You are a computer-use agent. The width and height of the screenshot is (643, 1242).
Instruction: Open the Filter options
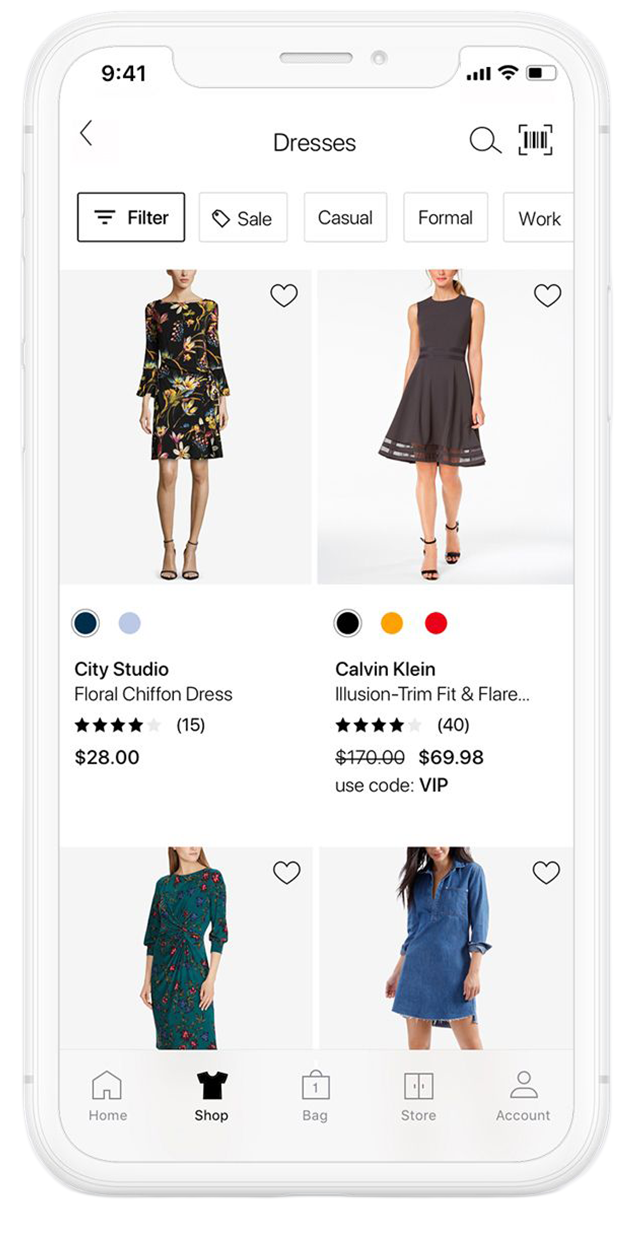tap(131, 218)
